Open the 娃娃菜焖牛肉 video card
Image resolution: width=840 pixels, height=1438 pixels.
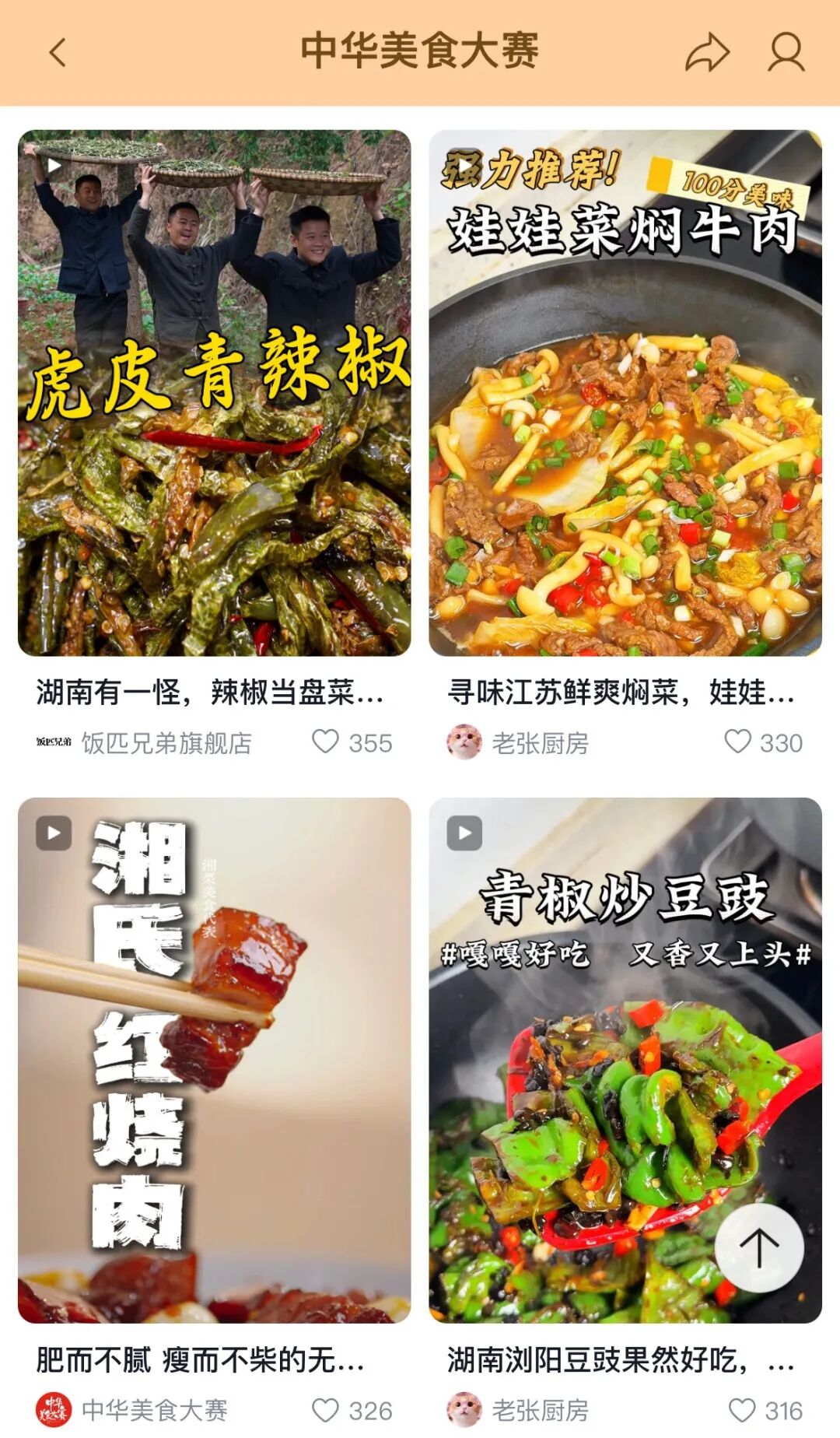[625, 393]
